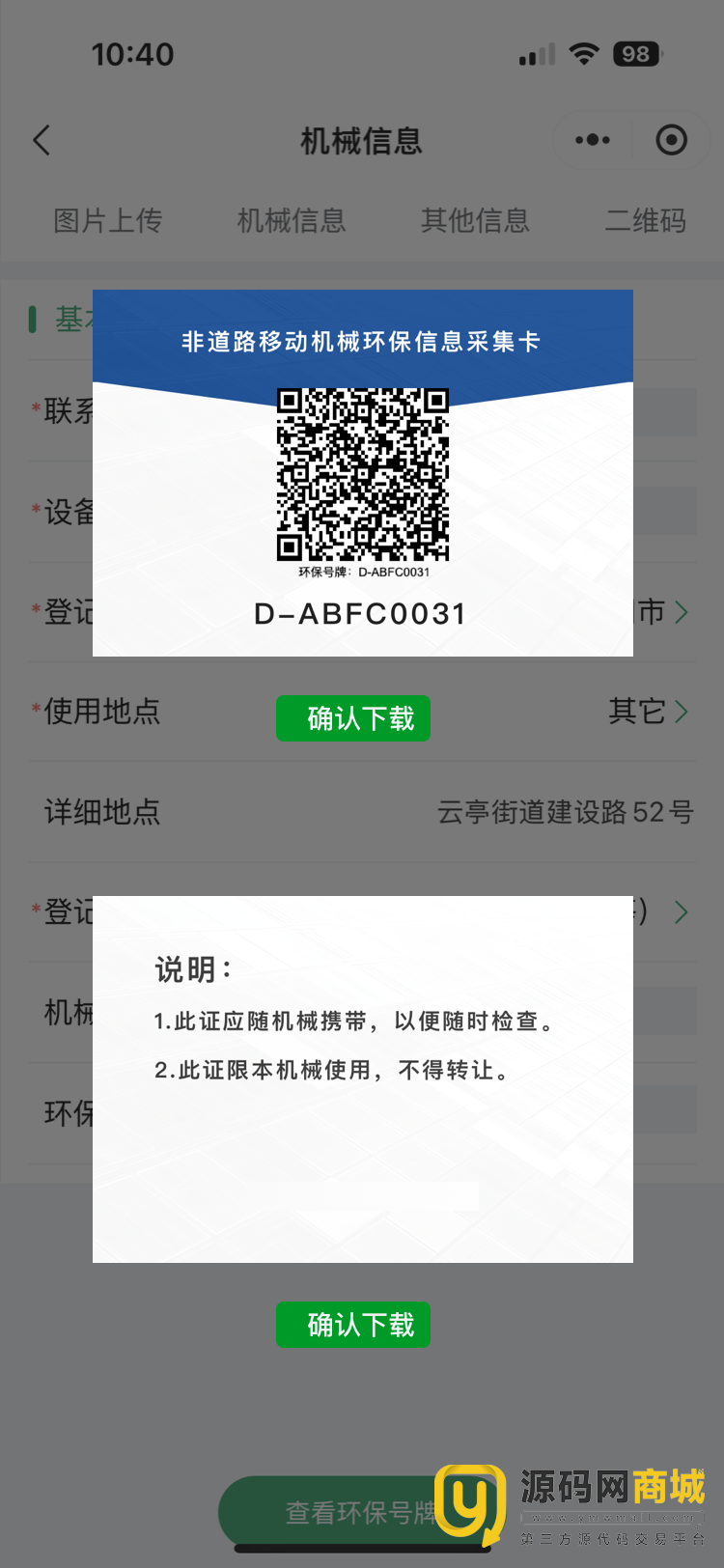Go back using the top-left arrow
724x1568 pixels.
click(x=42, y=141)
